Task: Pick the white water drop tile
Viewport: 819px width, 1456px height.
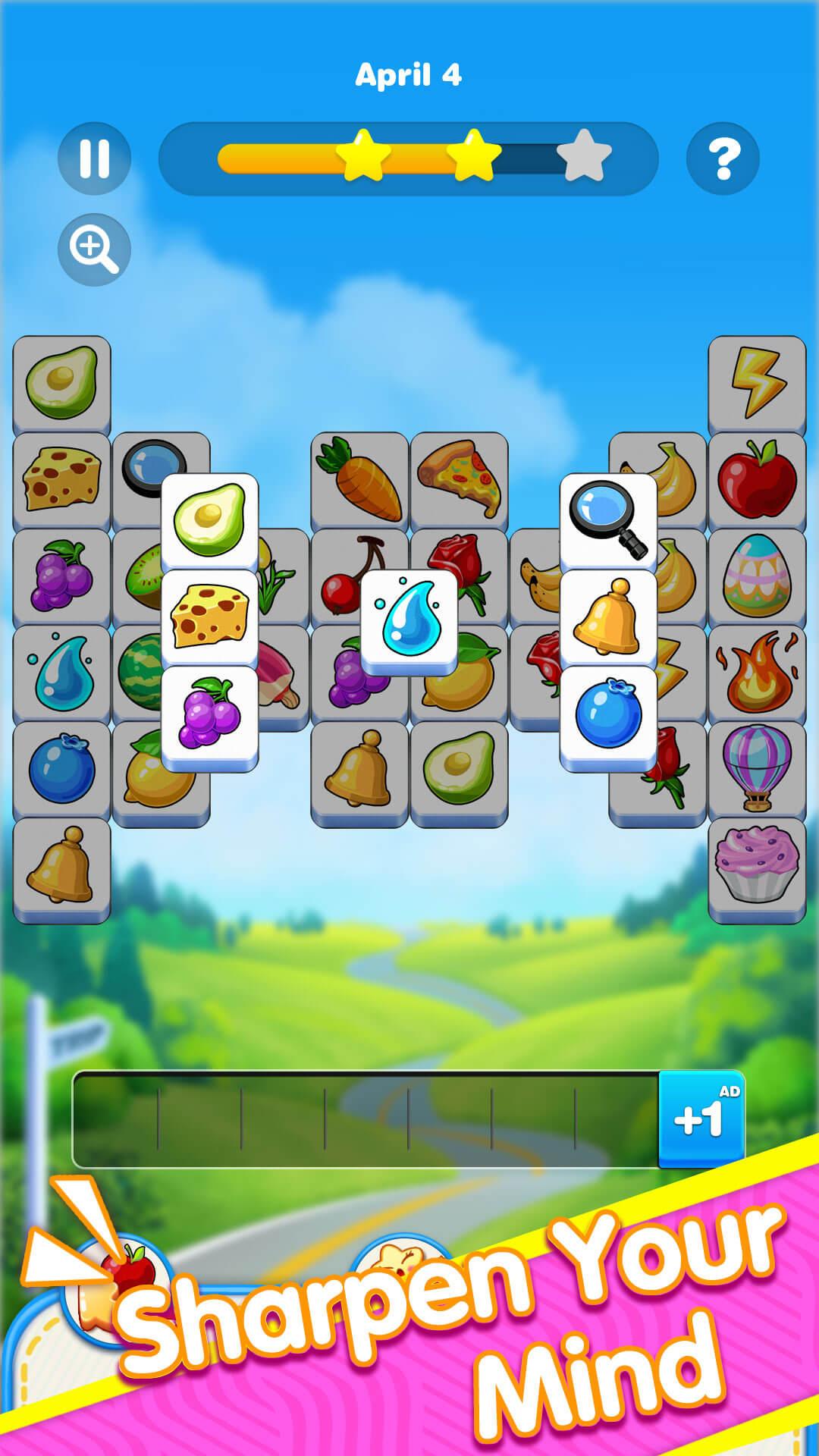Action: pos(409,621)
